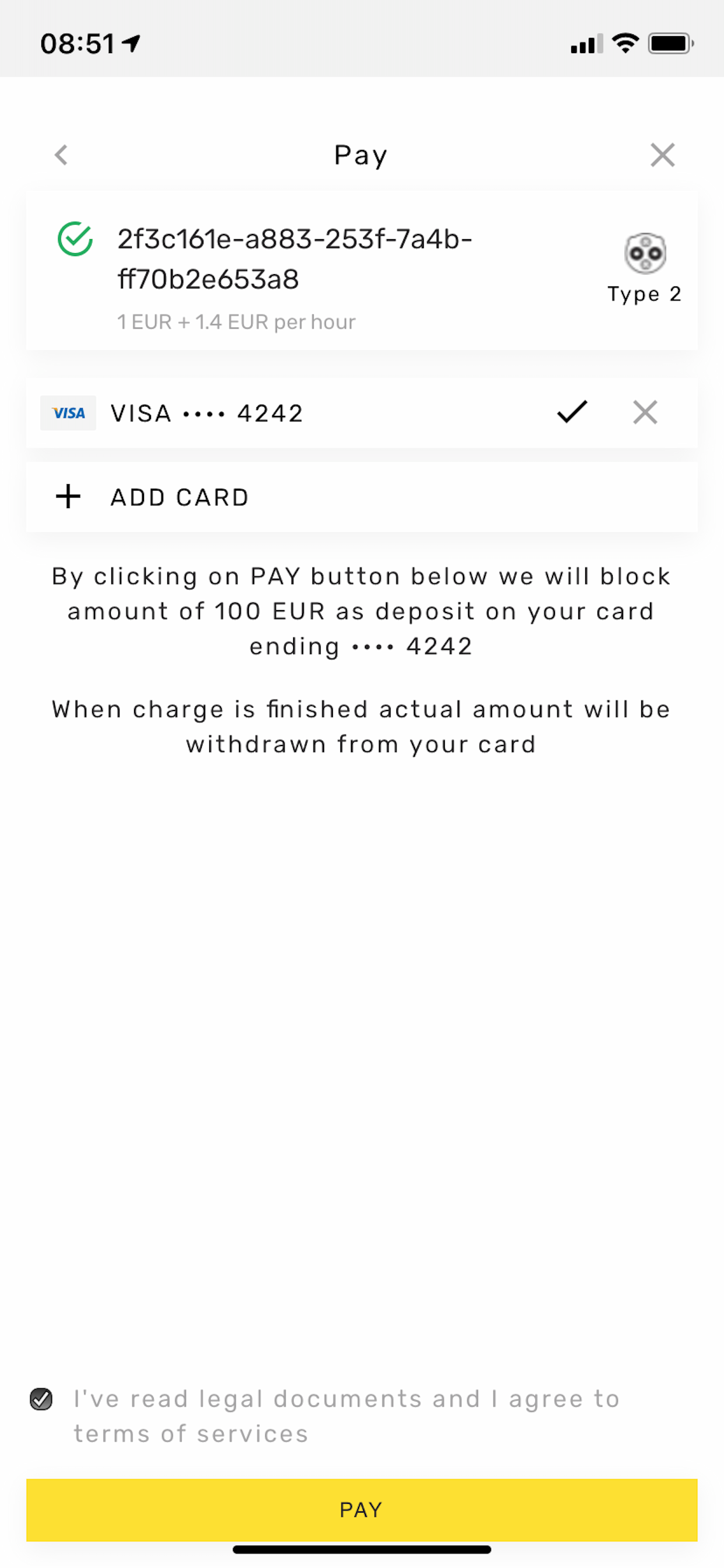Tap ADD CARD to add a payment card
724x1568 pixels.
[x=180, y=496]
